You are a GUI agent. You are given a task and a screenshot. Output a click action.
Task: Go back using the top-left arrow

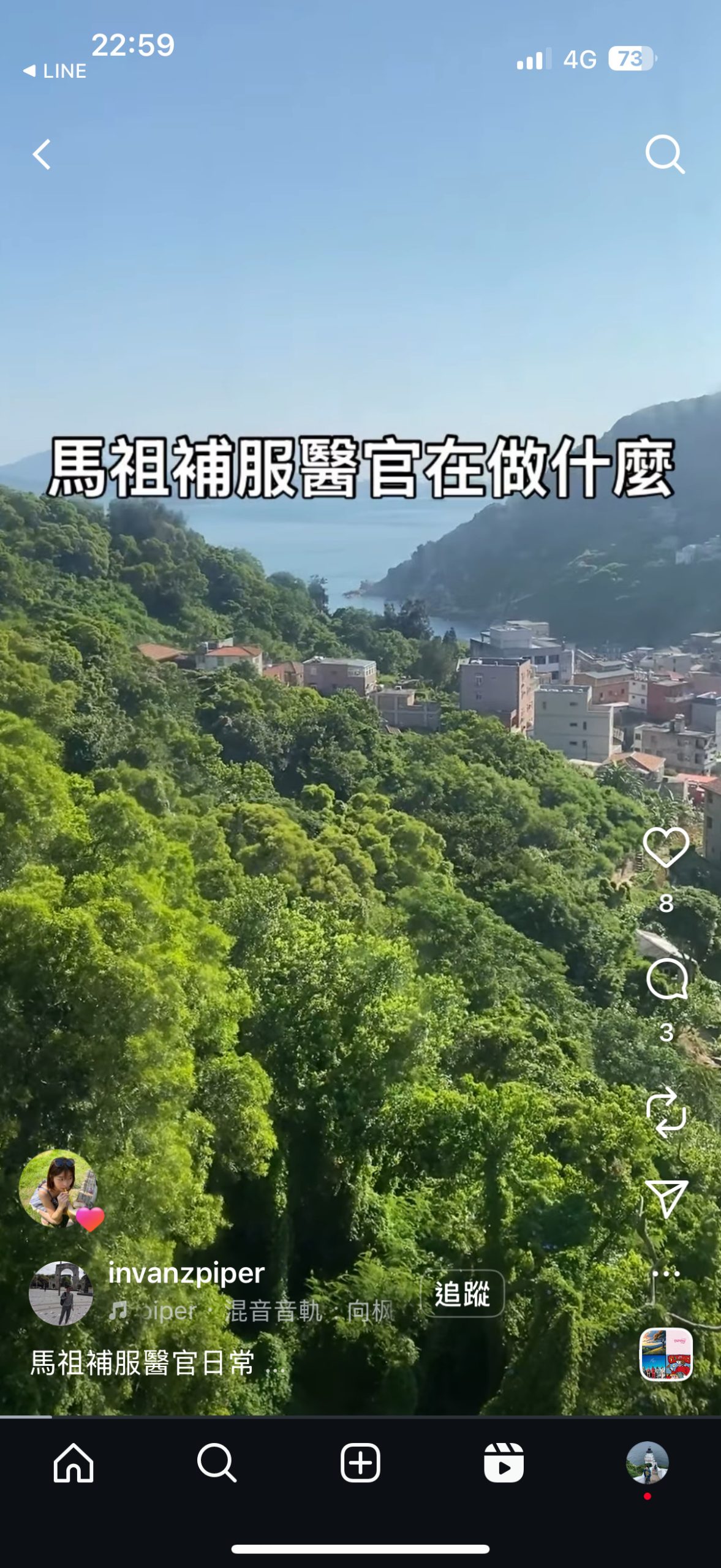(x=42, y=154)
